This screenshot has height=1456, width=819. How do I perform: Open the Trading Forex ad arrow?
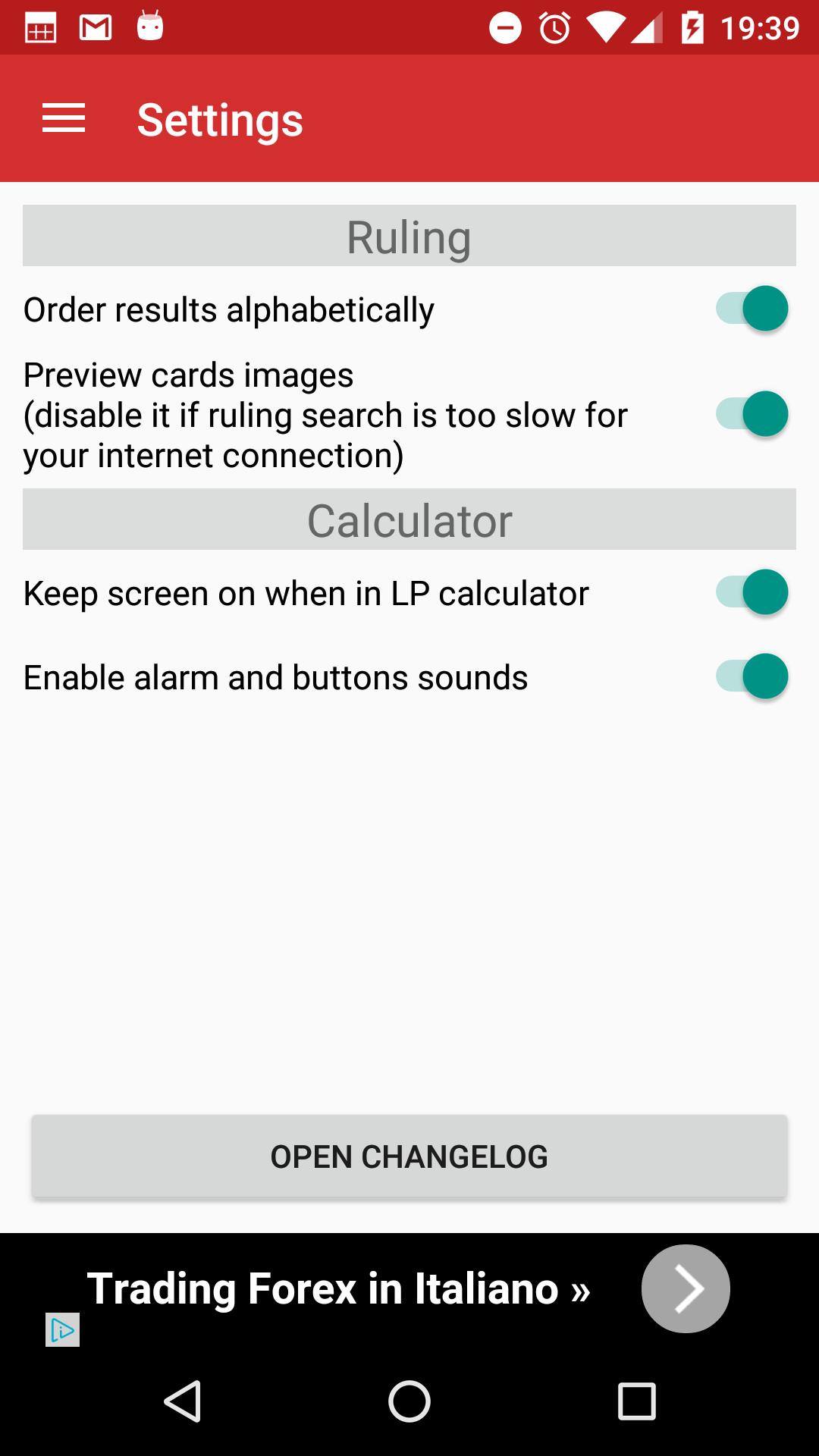(686, 1288)
